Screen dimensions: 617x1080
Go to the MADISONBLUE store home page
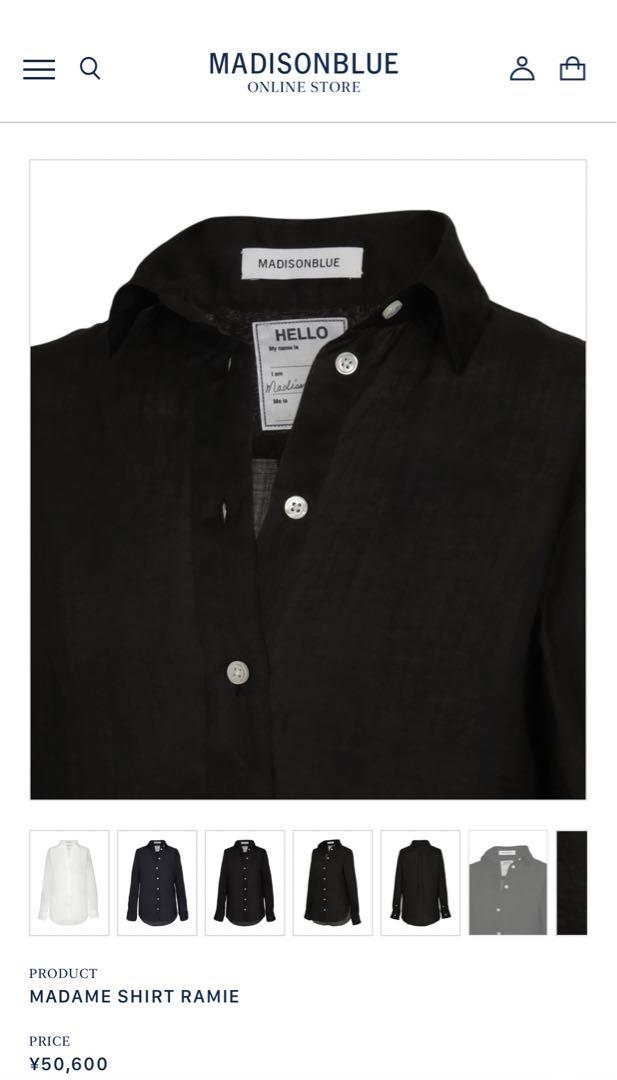tap(304, 72)
